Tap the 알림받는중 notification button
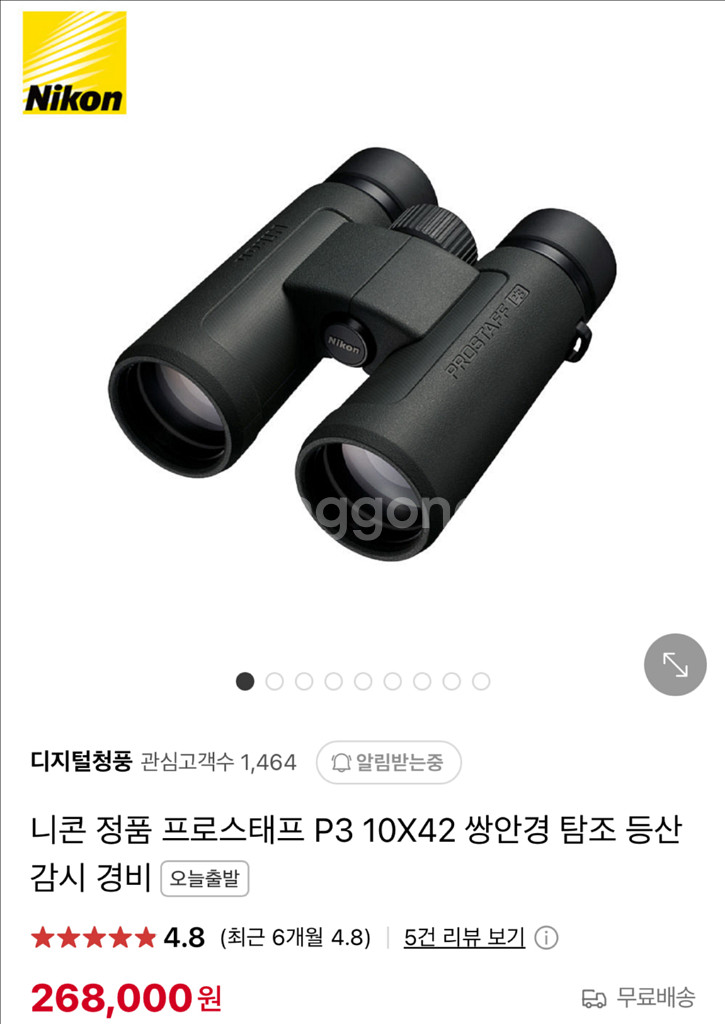Image resolution: width=725 pixels, height=1024 pixels. click(x=388, y=762)
